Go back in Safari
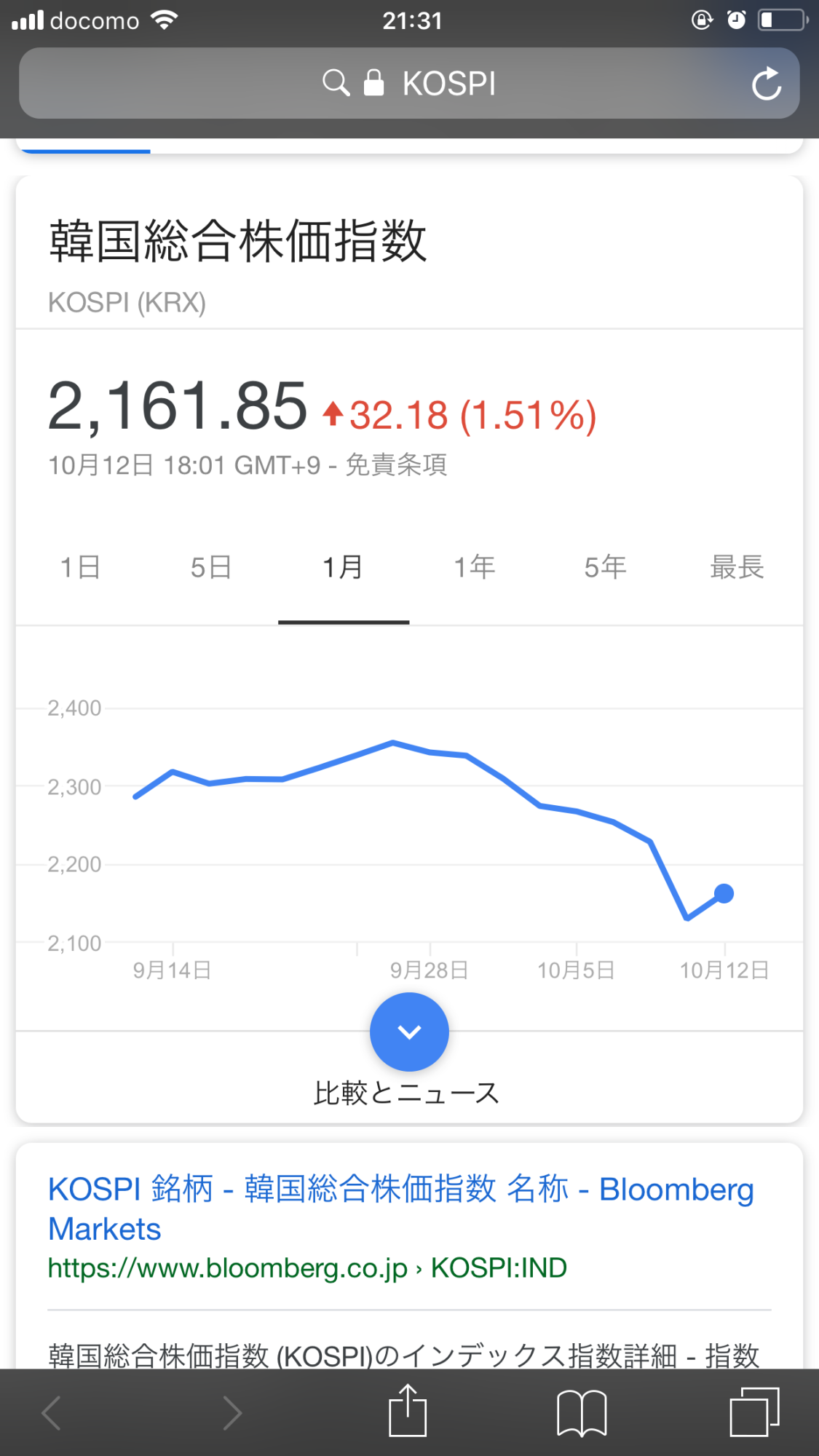This screenshot has height=1456, width=819. [x=51, y=1413]
